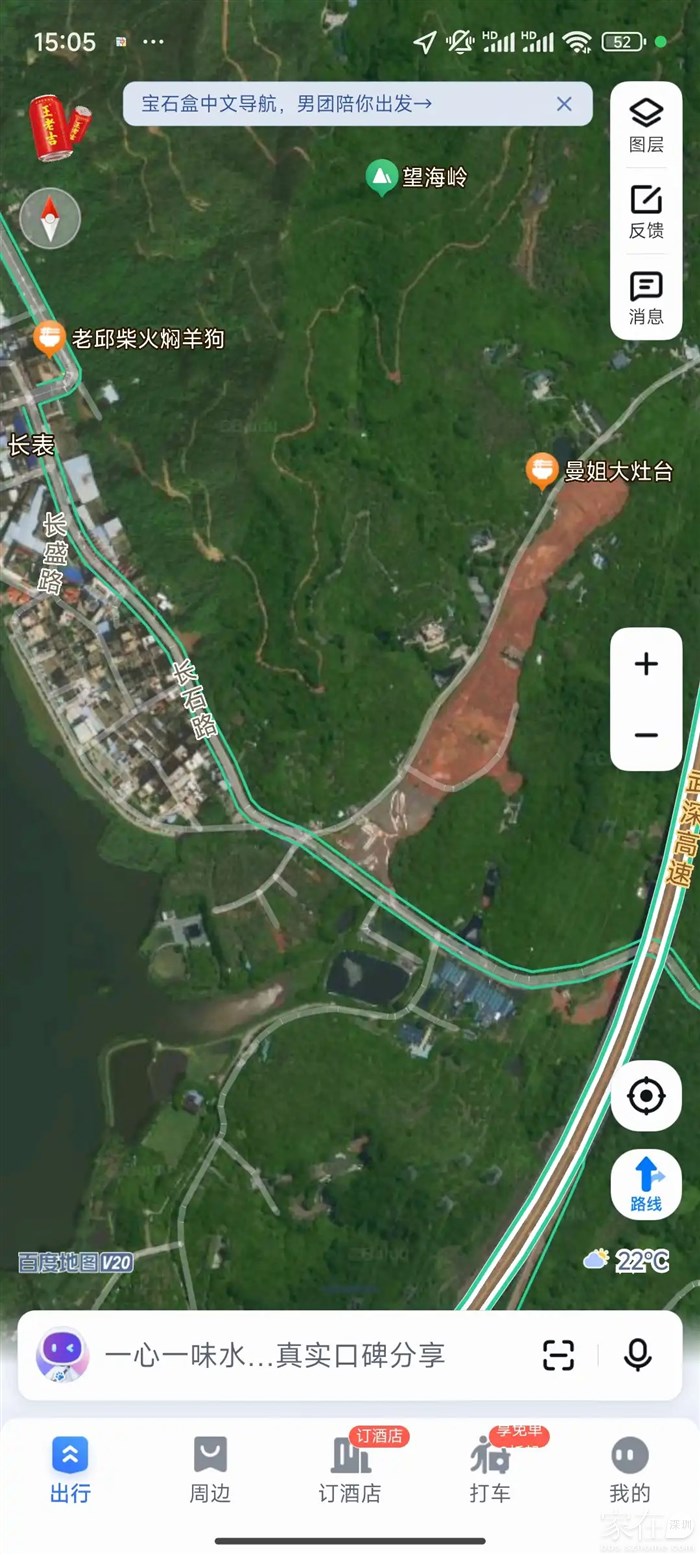Switch to the 周边 tab
700x1555 pixels.
point(210,1470)
